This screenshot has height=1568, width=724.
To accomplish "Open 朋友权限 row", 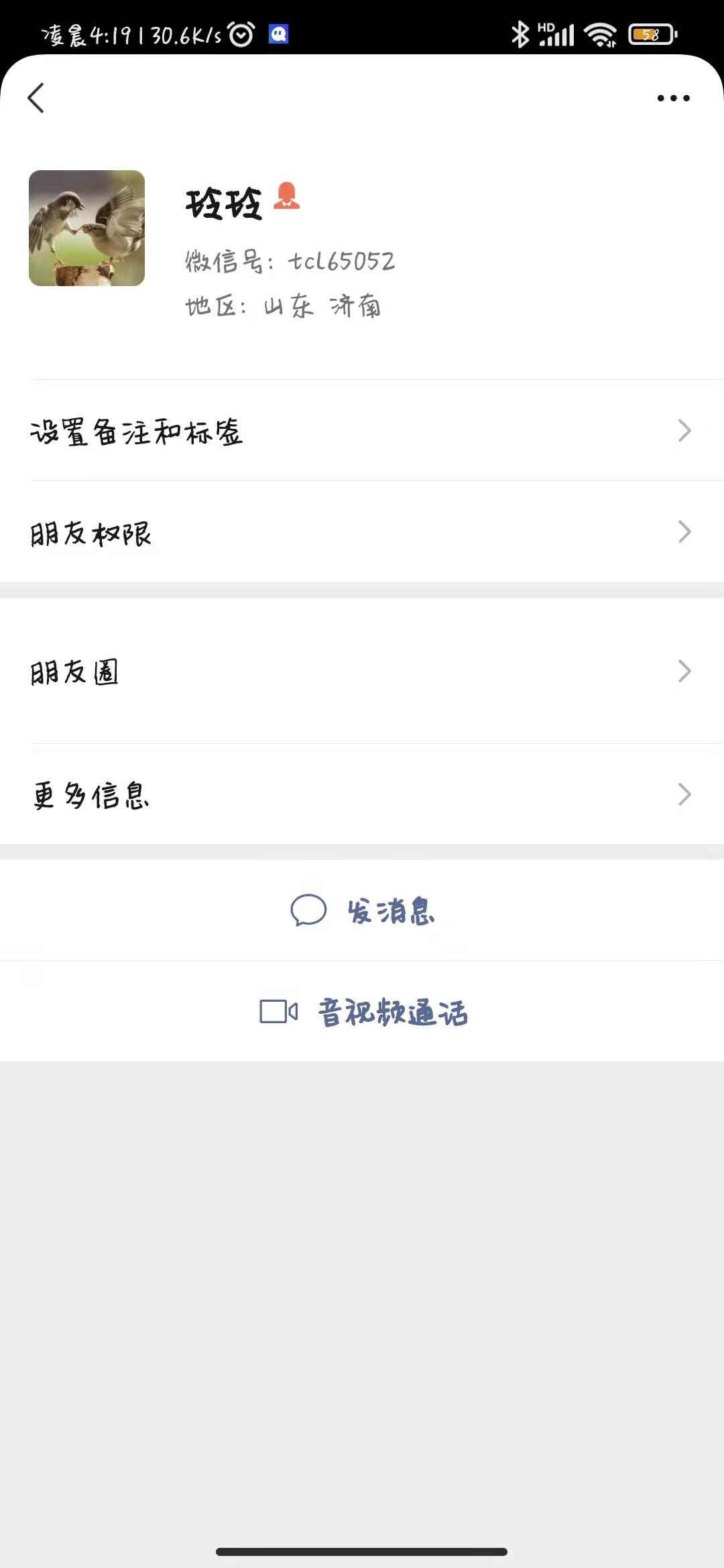I will [362, 533].
